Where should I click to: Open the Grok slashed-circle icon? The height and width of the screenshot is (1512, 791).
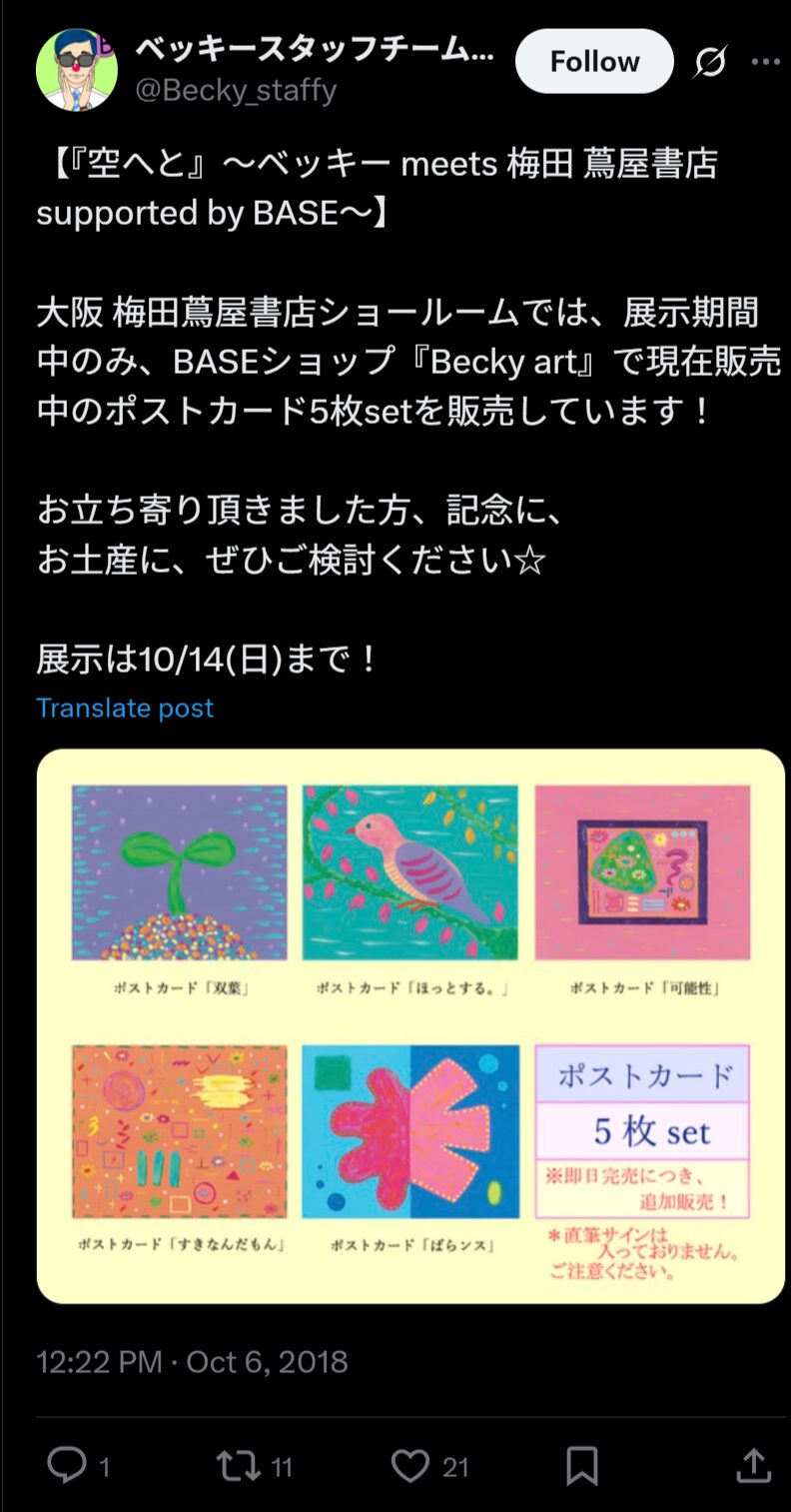710,62
